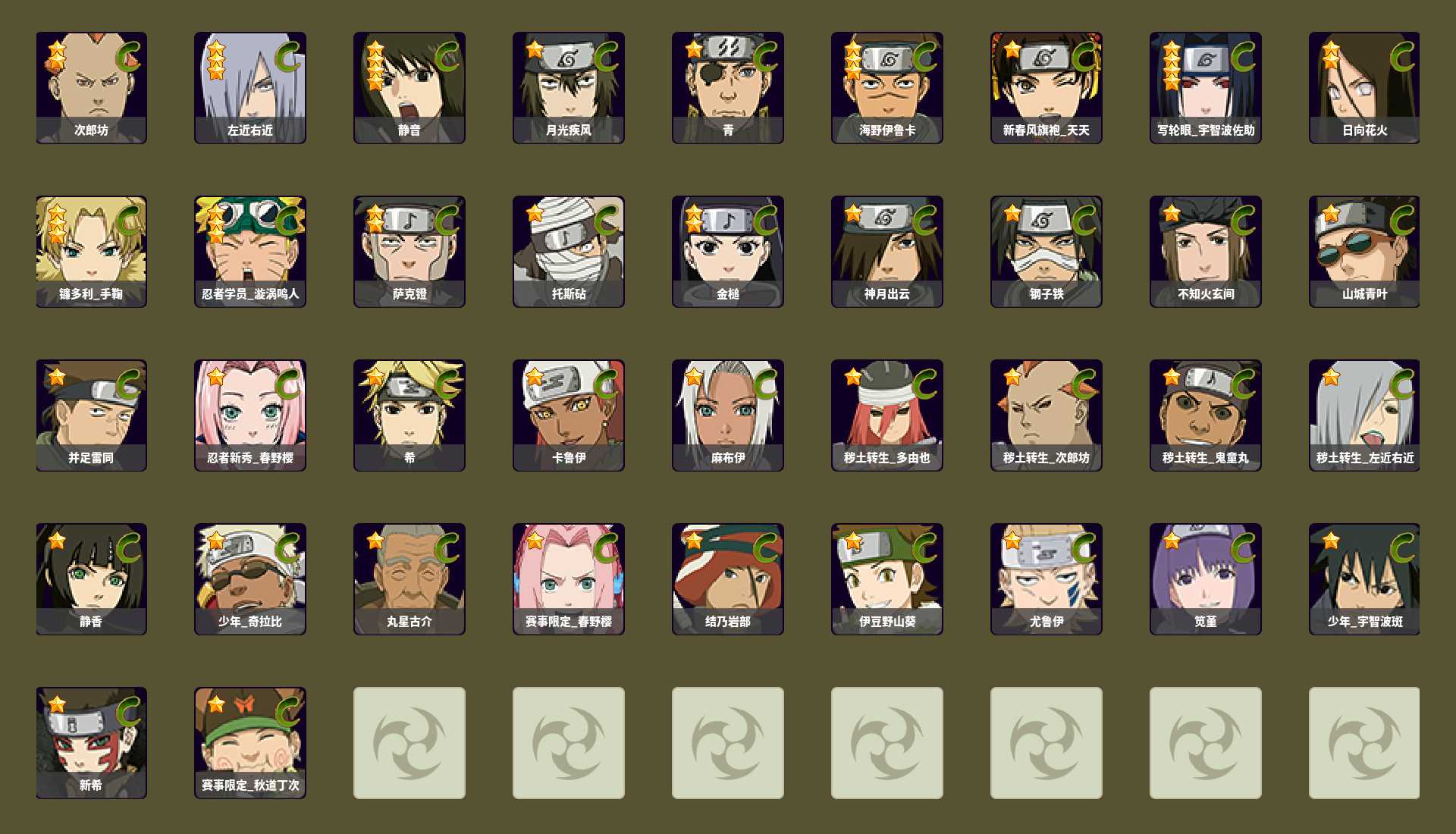Select 写轮眼_宇智波佐助
The height and width of the screenshot is (834, 1456).
(1206, 87)
